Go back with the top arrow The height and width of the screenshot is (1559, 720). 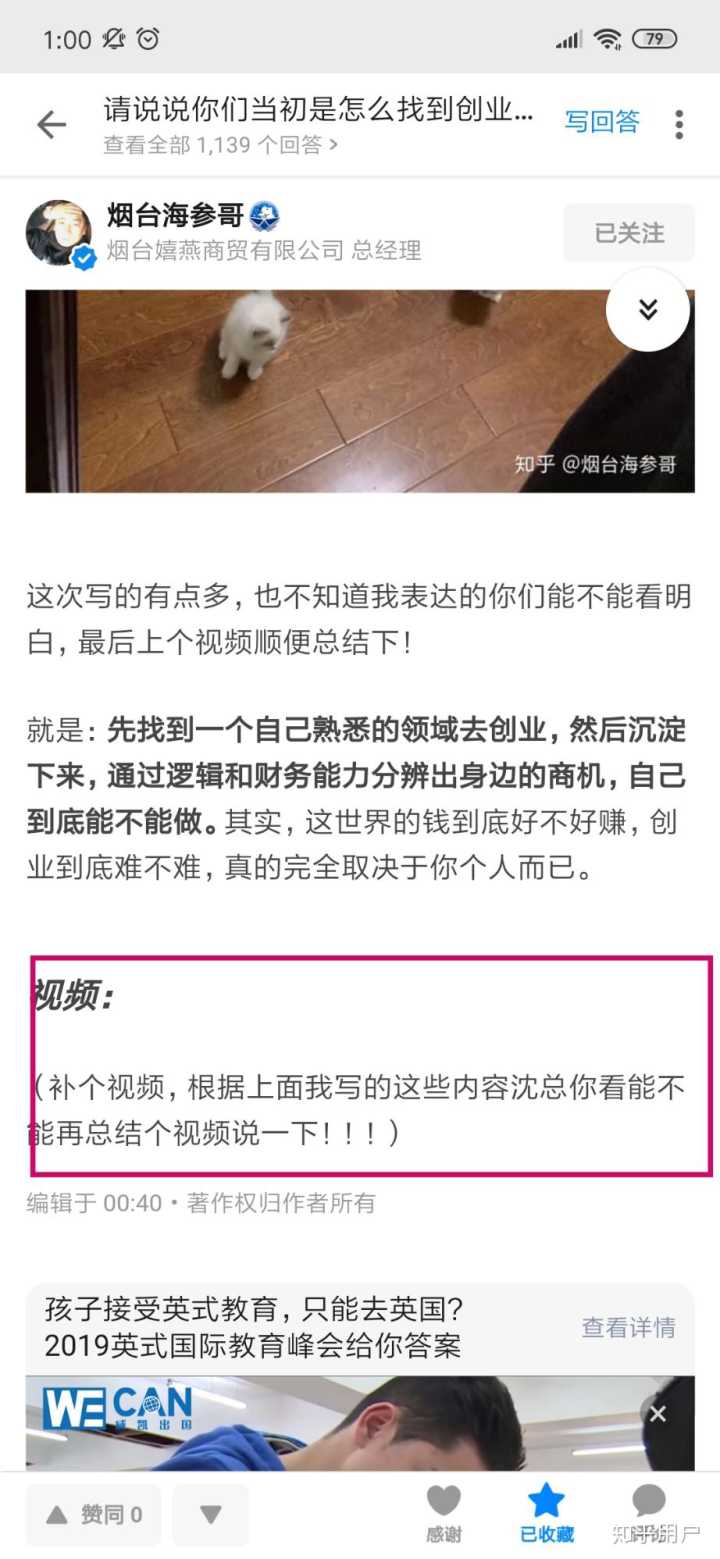click(x=51, y=125)
